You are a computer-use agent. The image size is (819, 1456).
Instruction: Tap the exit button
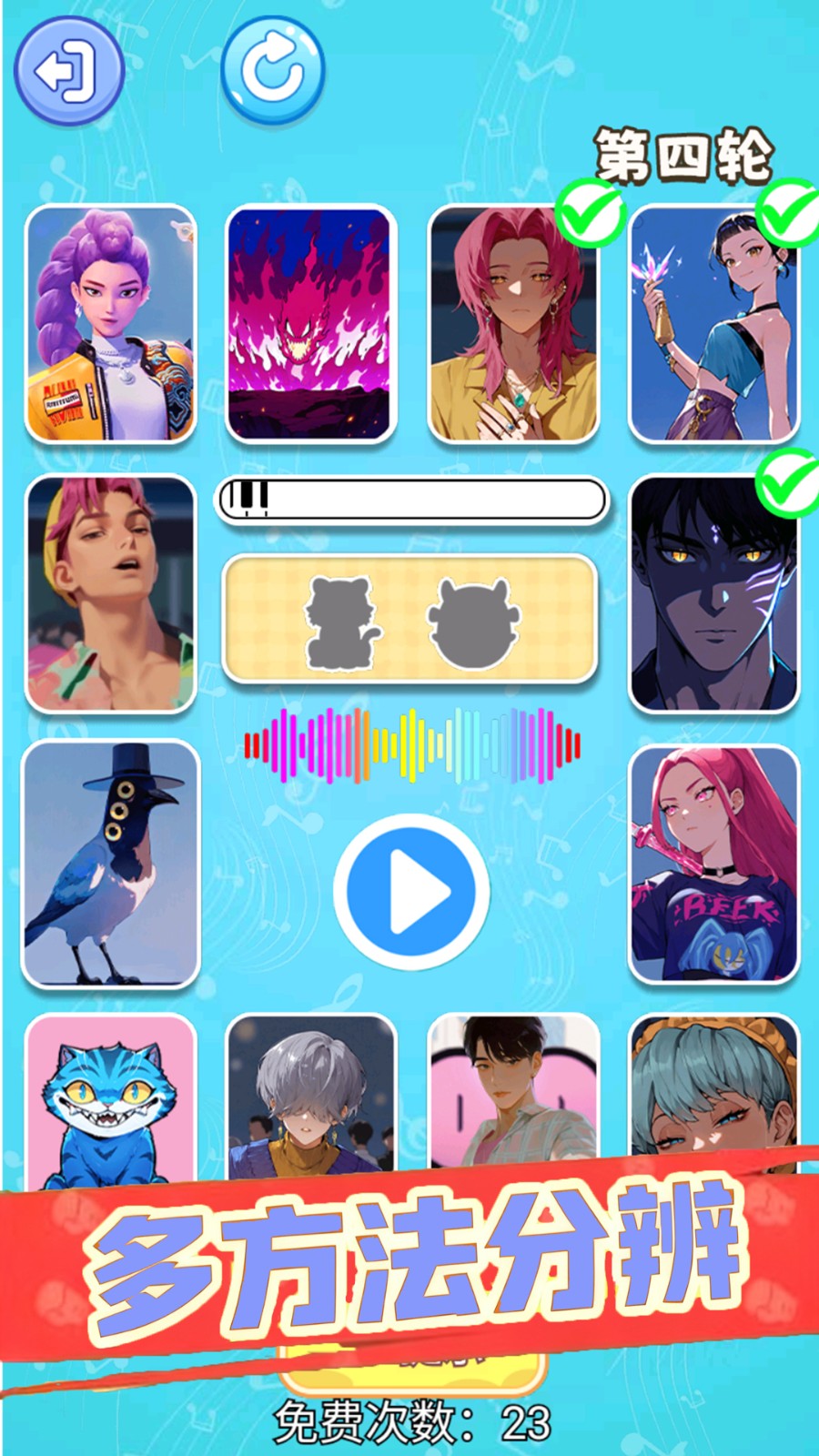[x=68, y=70]
